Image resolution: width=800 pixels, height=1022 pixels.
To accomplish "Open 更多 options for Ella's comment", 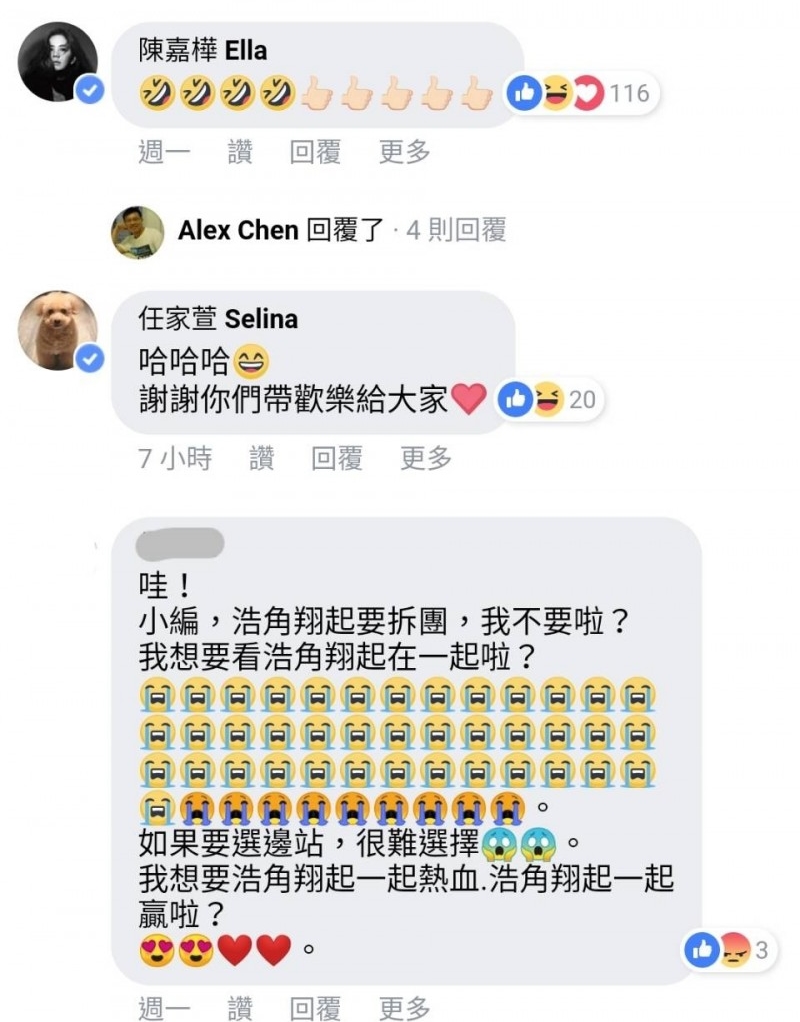I will click(x=402, y=153).
